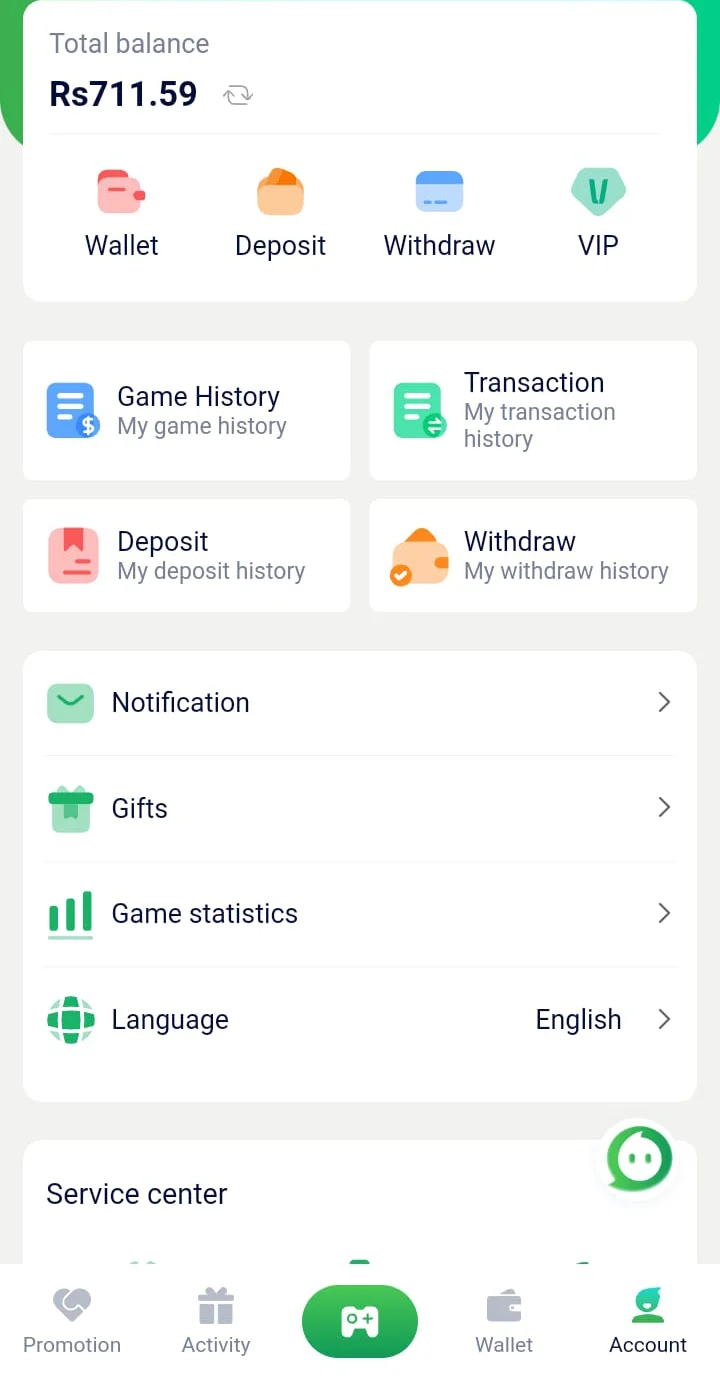Tap the center game controller button
Screen dimensions: 720x1389
click(x=360, y=1321)
